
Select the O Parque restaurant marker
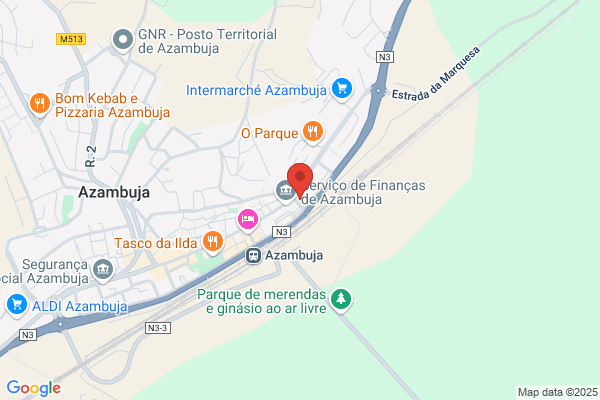coord(313,132)
